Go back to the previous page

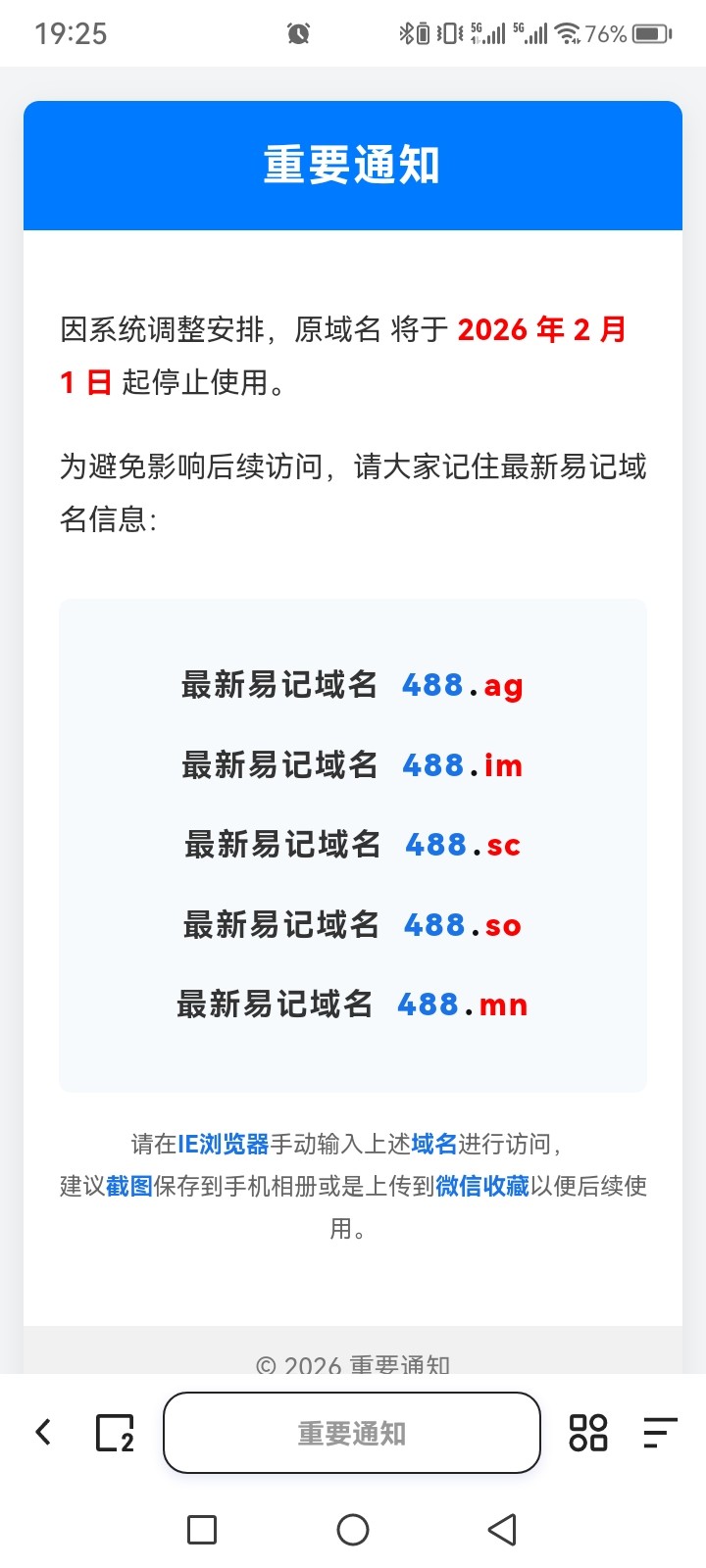(43, 1432)
